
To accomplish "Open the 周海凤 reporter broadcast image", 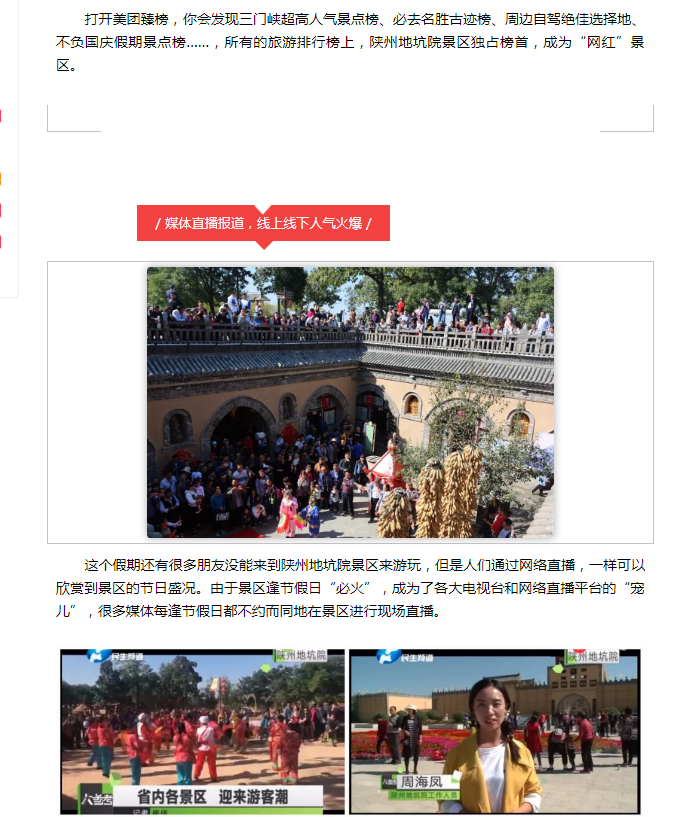I will [x=494, y=731].
